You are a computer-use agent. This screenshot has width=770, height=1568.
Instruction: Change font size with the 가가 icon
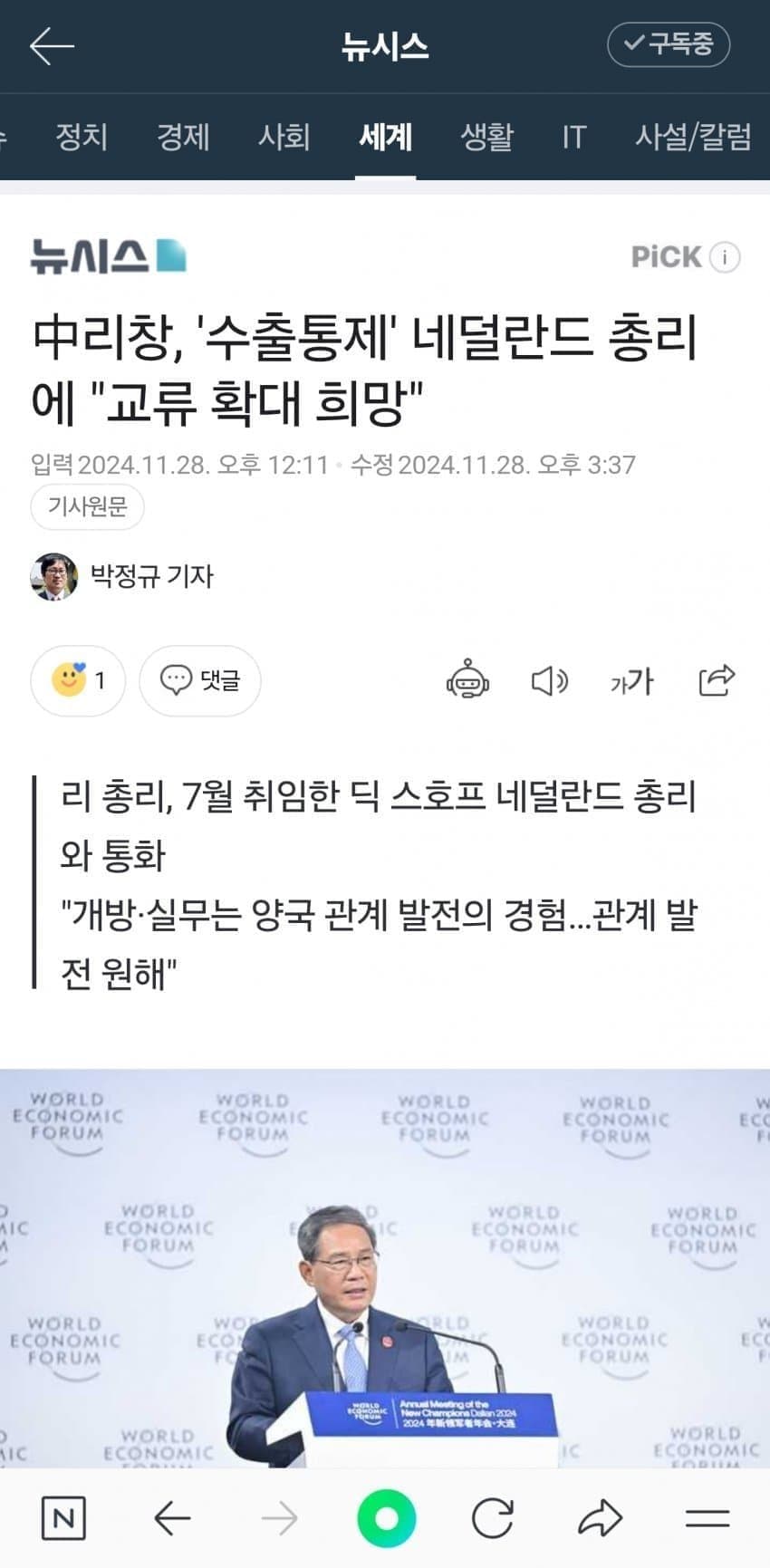click(x=631, y=680)
